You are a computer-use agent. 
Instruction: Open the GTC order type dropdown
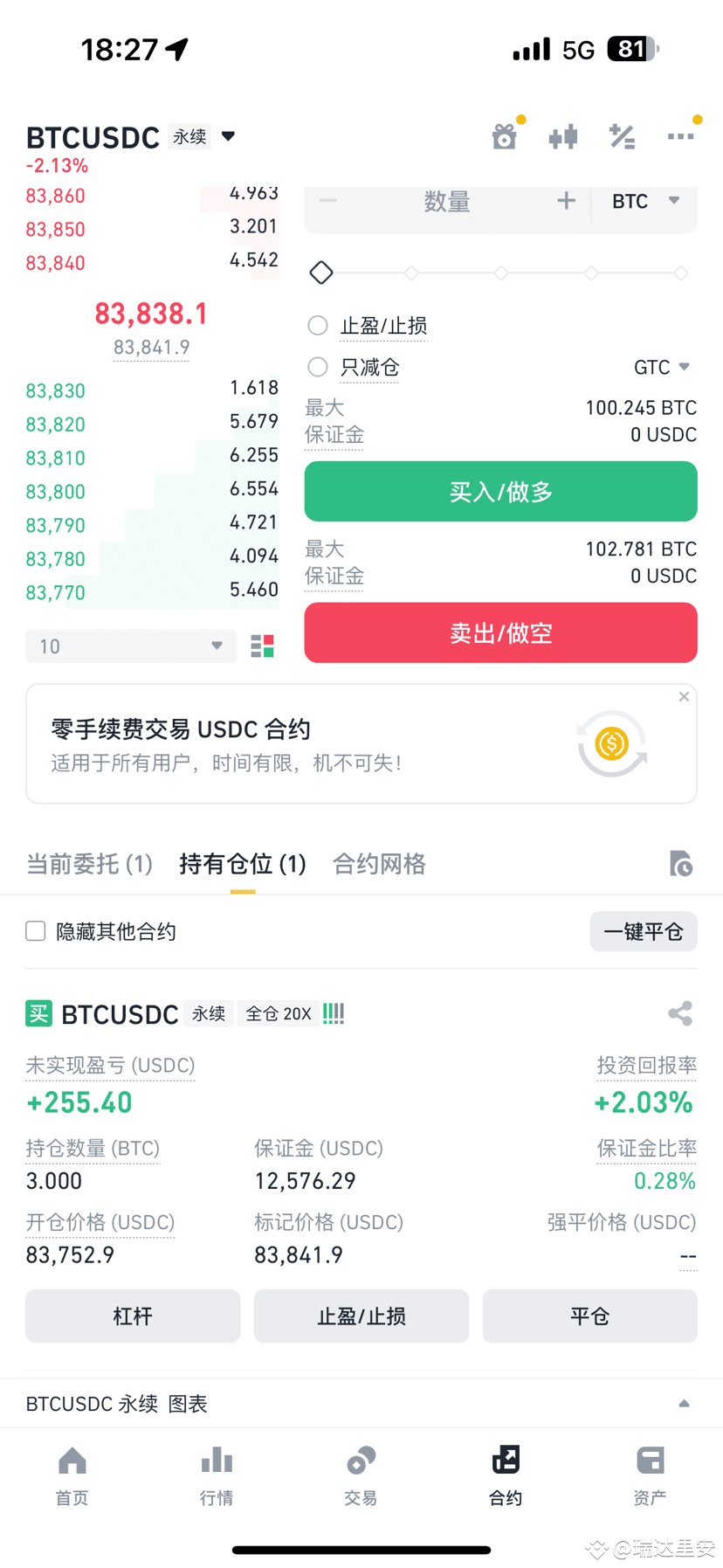point(663,367)
